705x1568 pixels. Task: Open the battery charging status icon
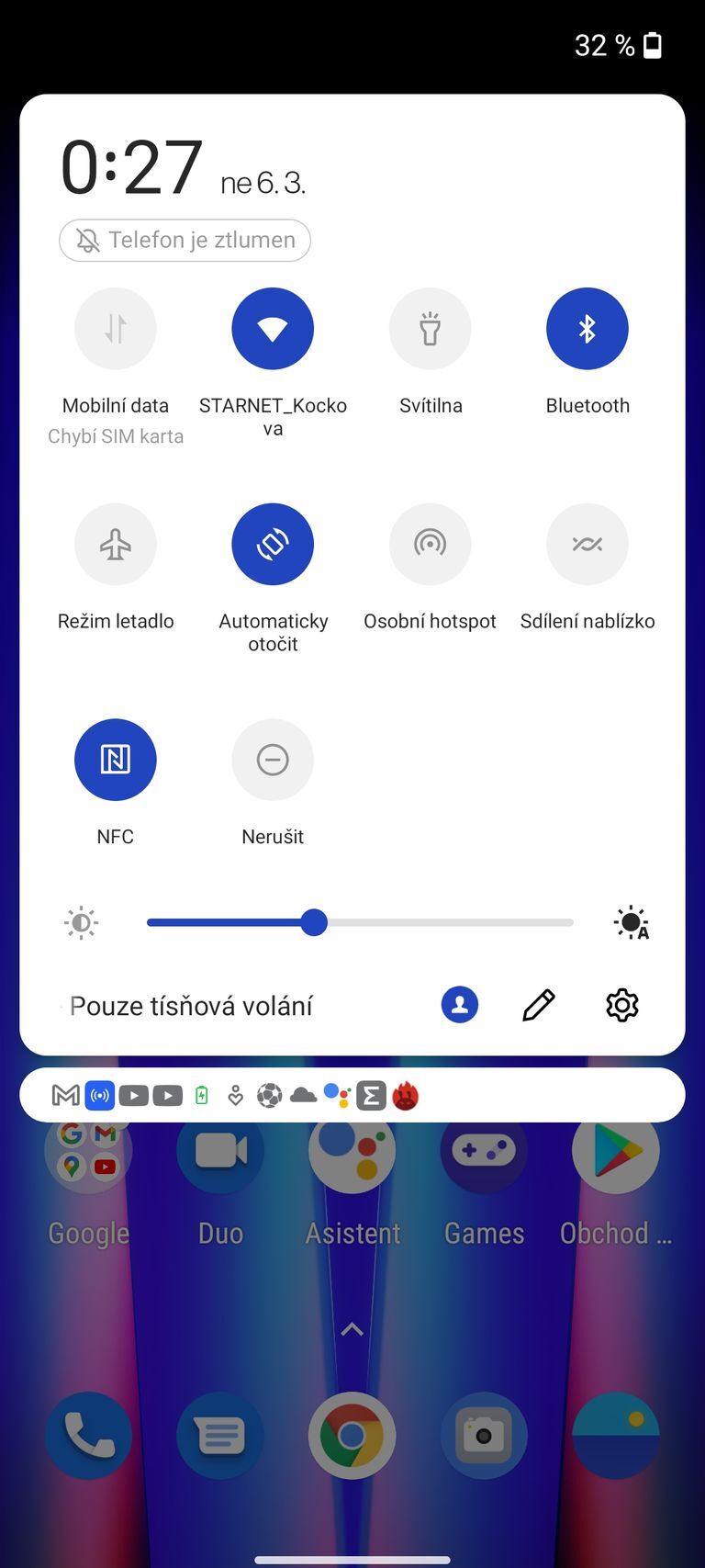click(x=201, y=1095)
